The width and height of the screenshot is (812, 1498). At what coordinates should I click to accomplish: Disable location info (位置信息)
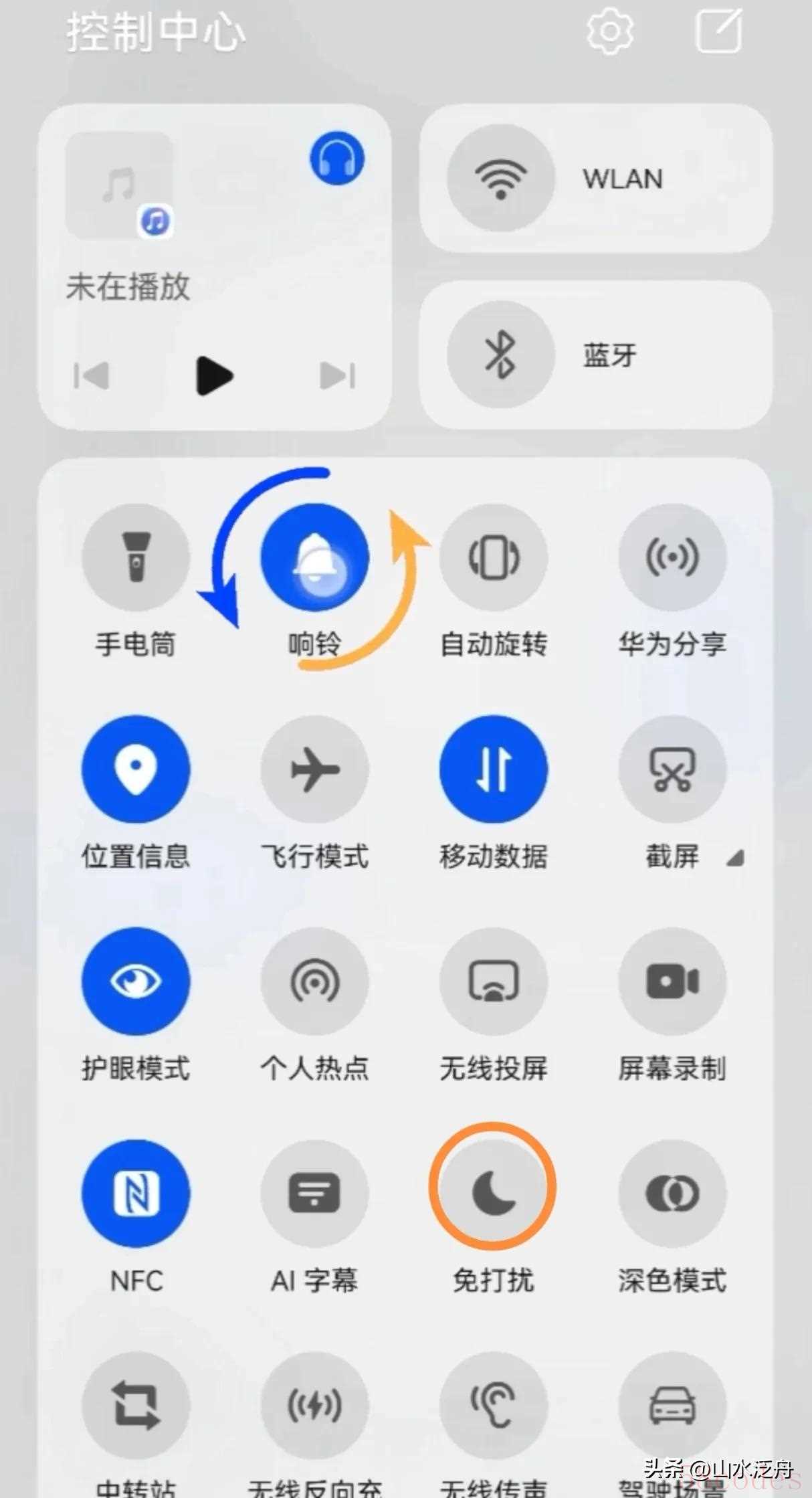(x=136, y=769)
